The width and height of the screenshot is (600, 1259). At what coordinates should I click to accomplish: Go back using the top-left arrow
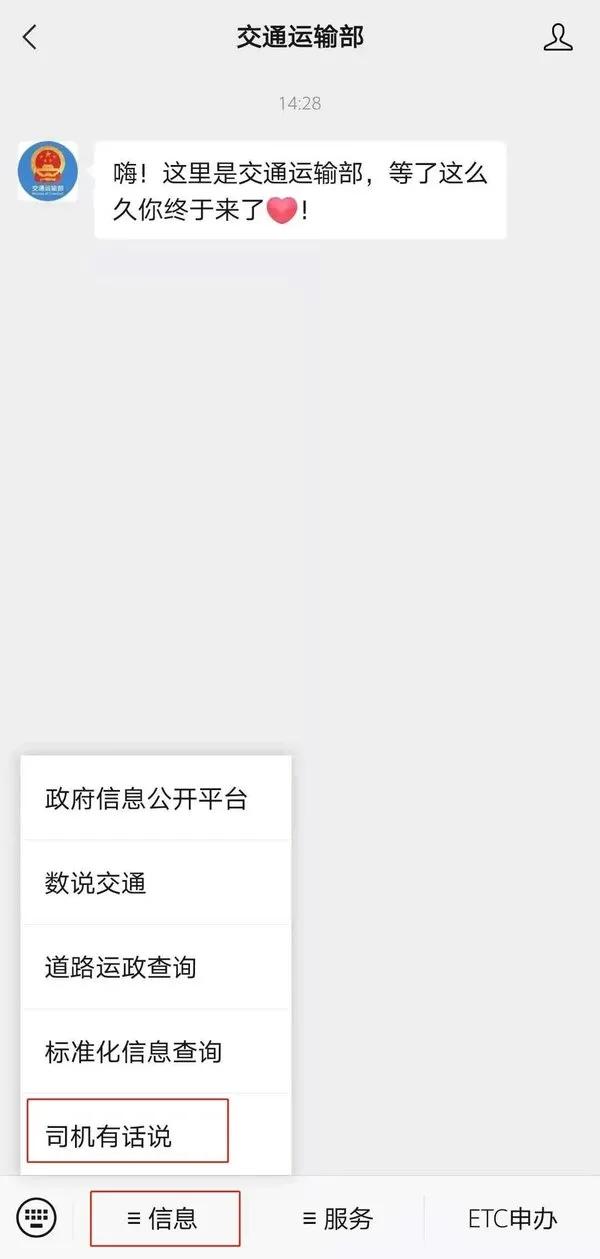pyautogui.click(x=29, y=38)
